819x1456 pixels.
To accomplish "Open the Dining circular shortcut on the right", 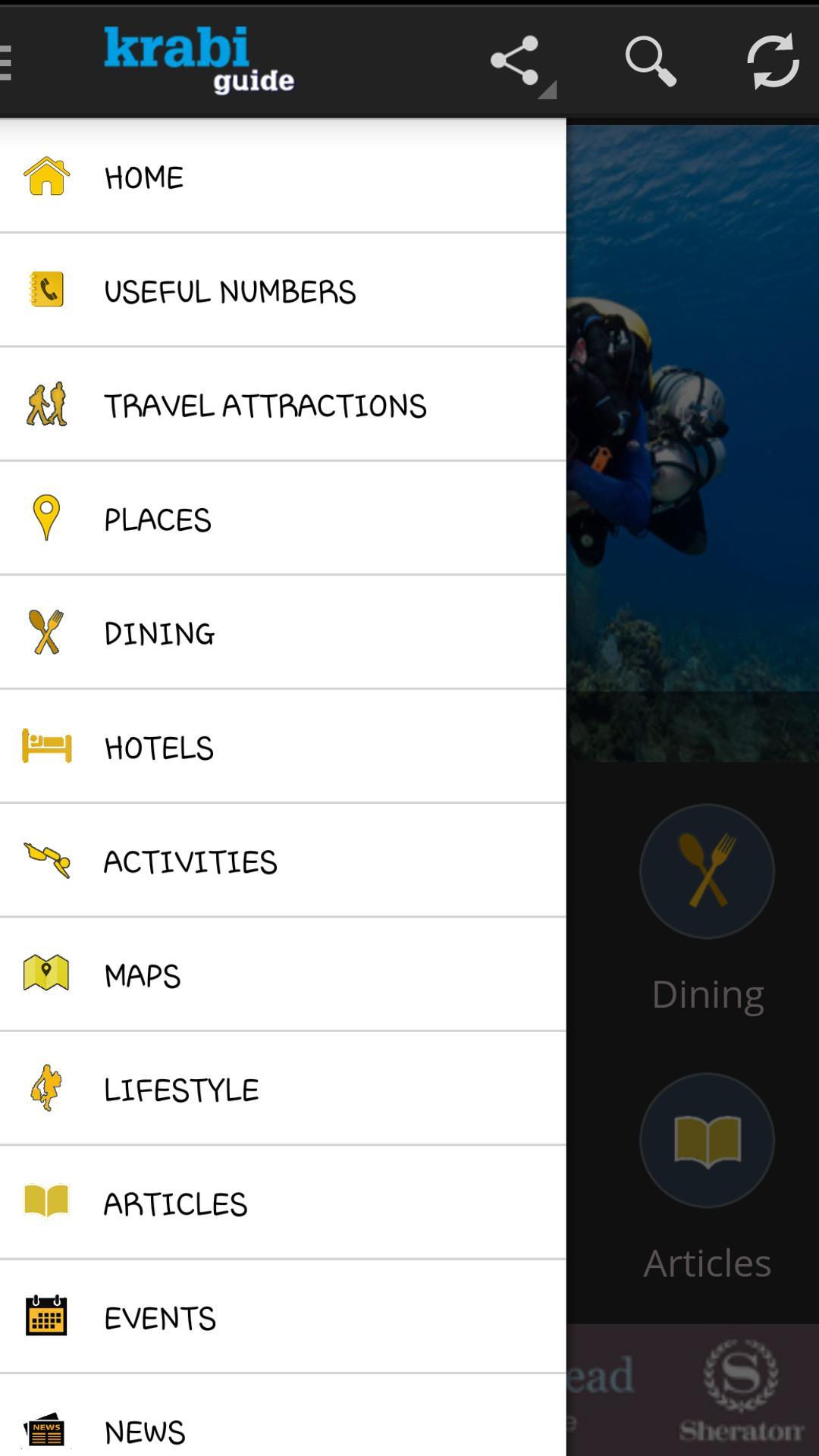I will [706, 871].
